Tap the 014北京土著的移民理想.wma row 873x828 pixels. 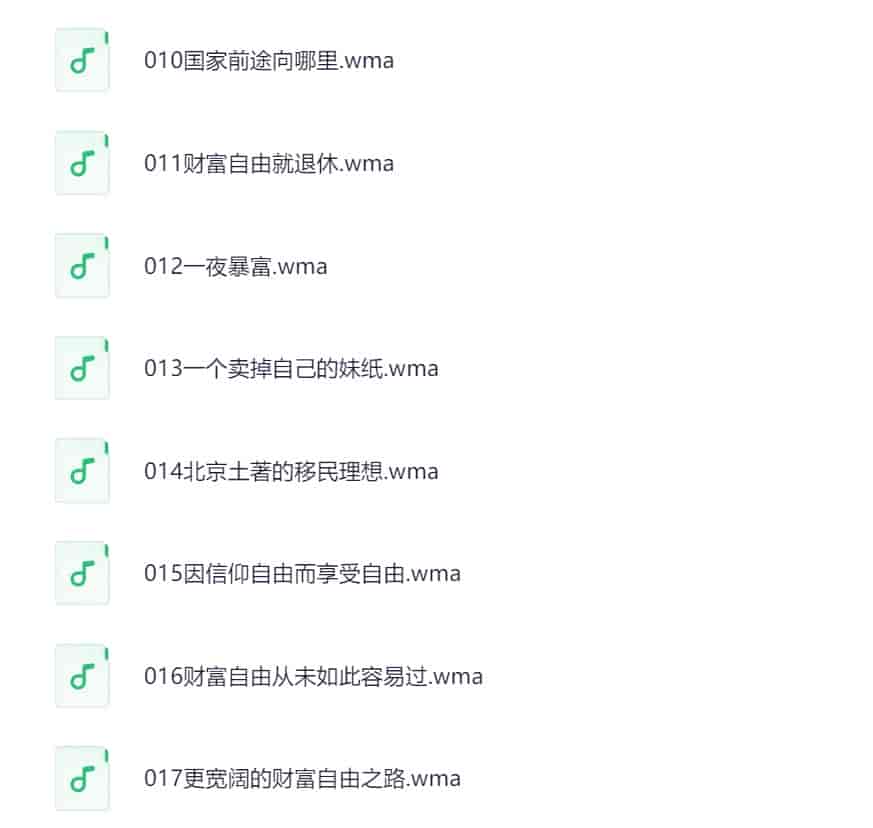pyautogui.click(x=290, y=472)
